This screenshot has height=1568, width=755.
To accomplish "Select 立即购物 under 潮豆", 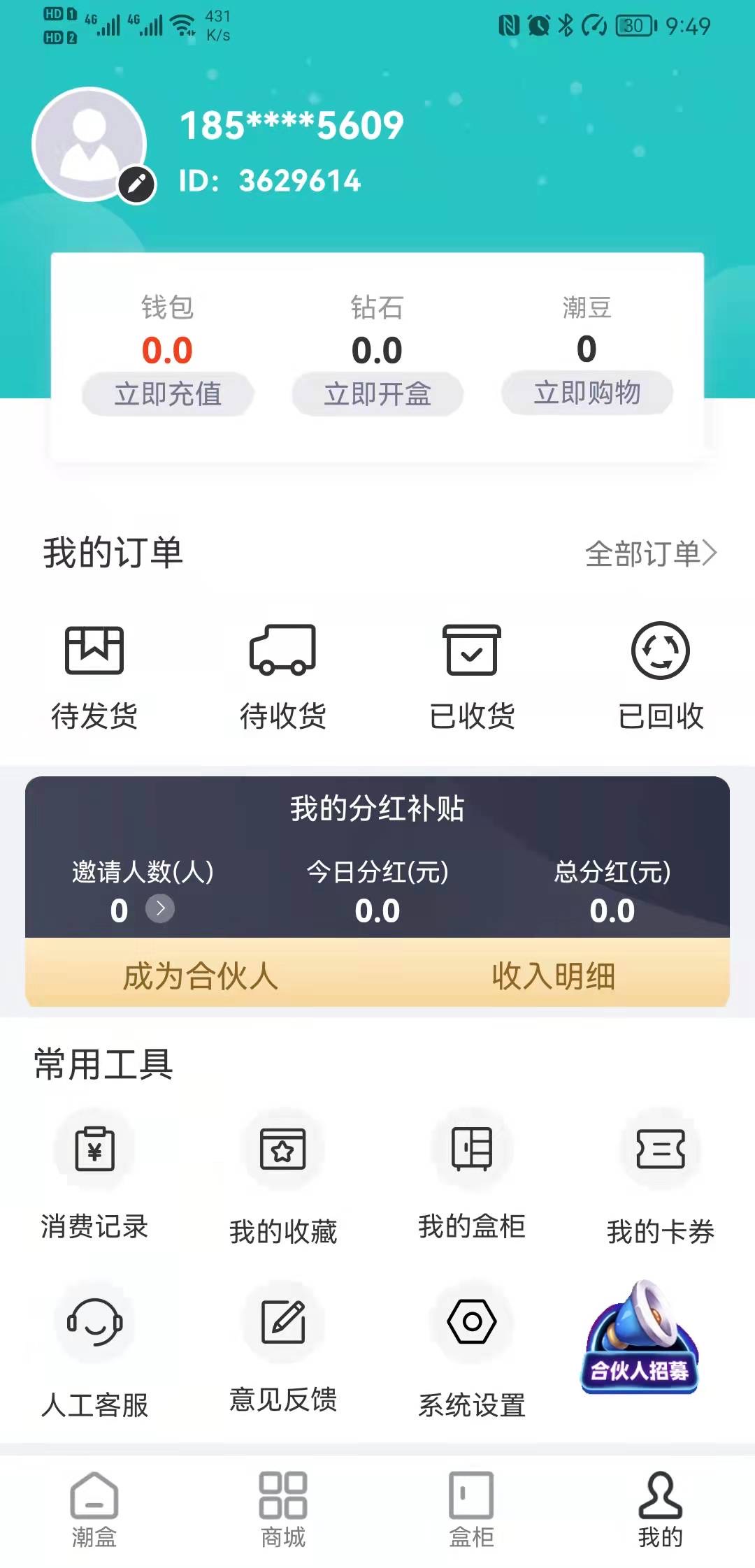I will 587,393.
